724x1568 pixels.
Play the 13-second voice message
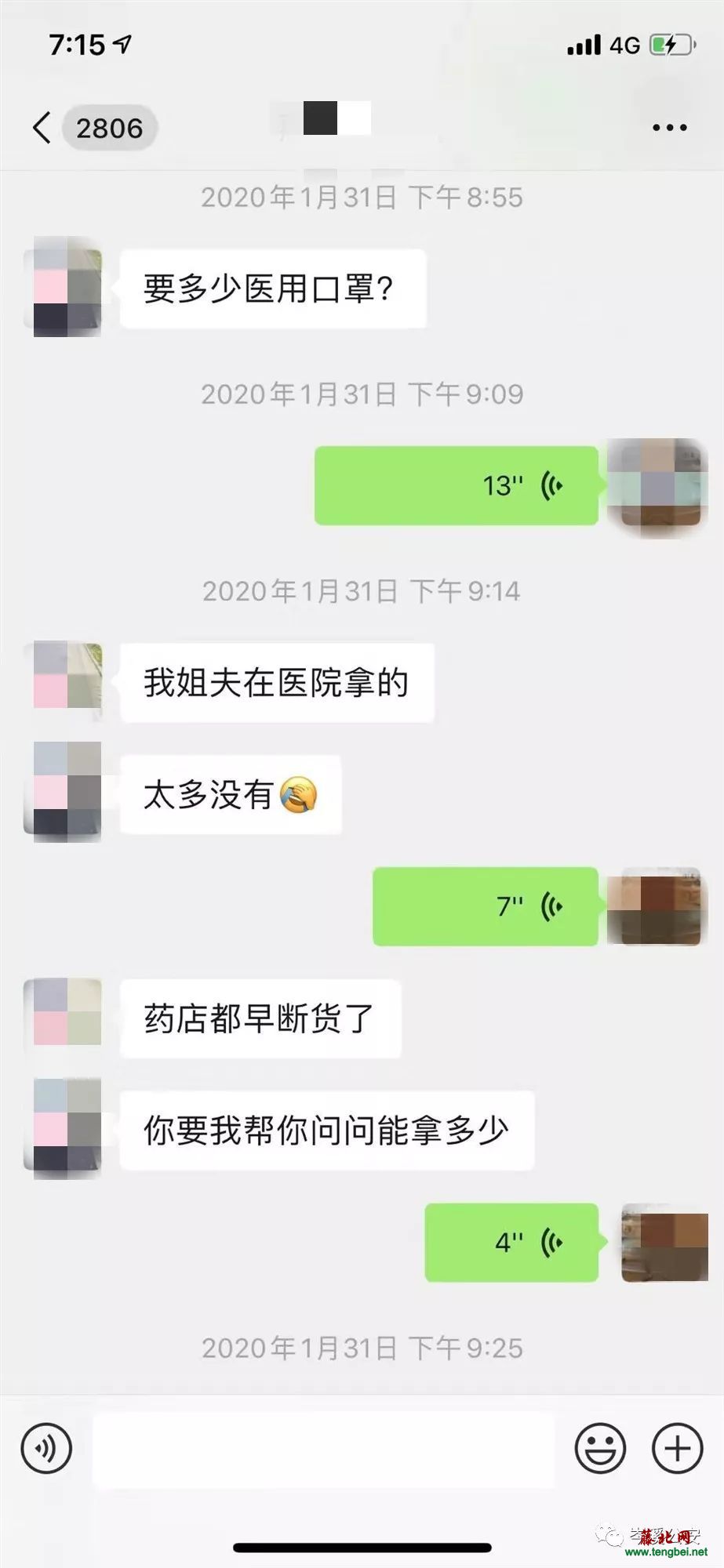pyautogui.click(x=457, y=485)
